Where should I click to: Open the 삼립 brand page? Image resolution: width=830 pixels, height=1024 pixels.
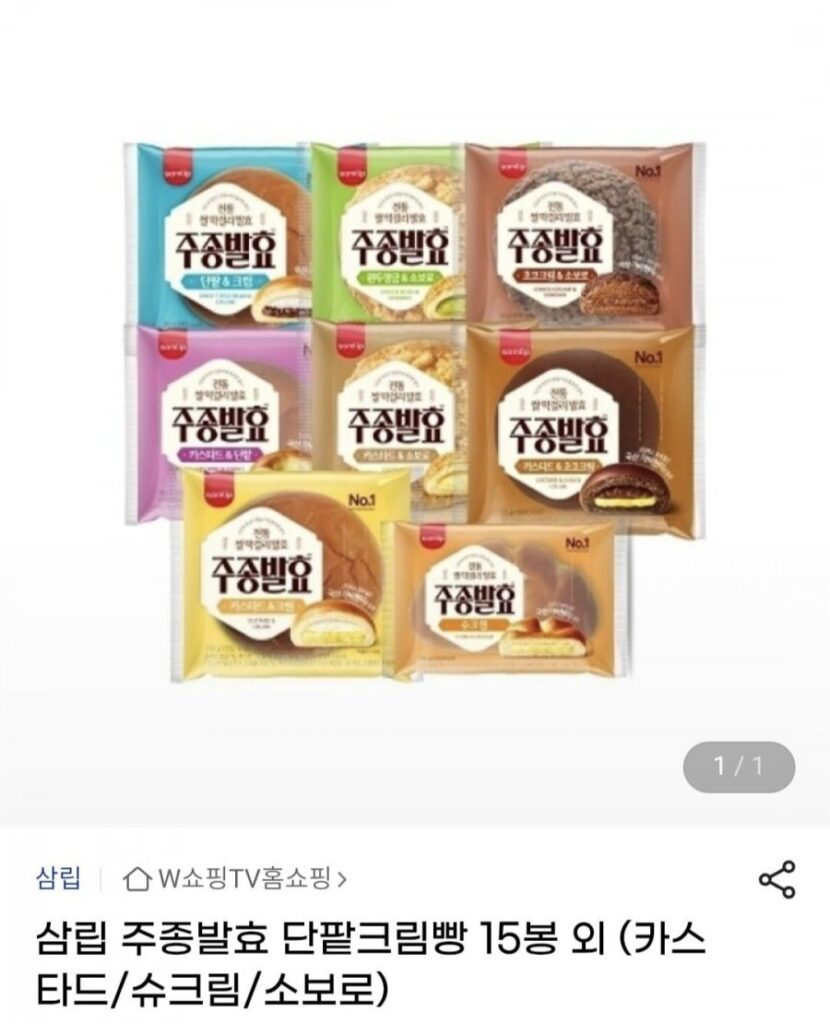[58, 879]
